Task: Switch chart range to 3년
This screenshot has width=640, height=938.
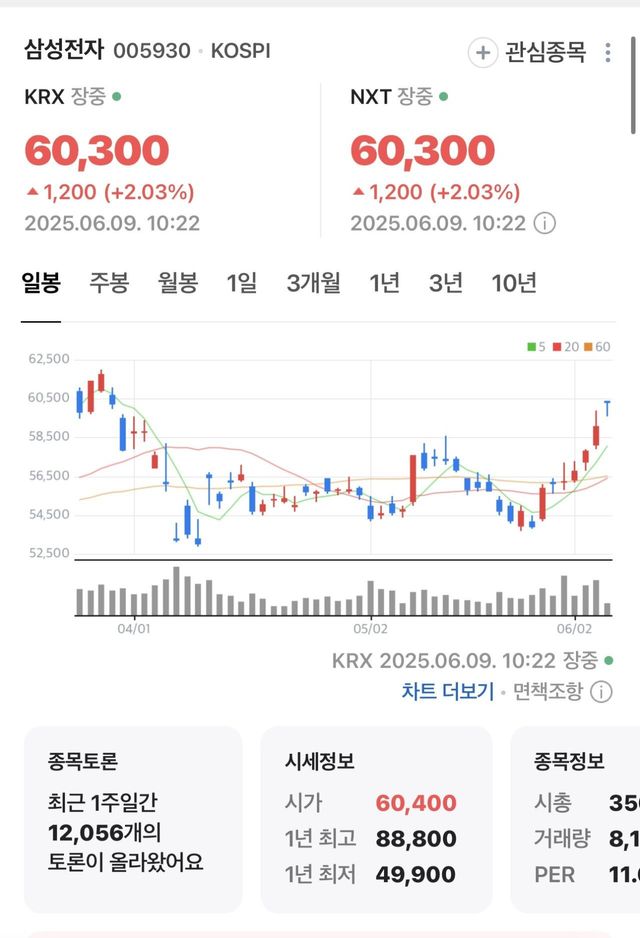Action: coord(445,283)
